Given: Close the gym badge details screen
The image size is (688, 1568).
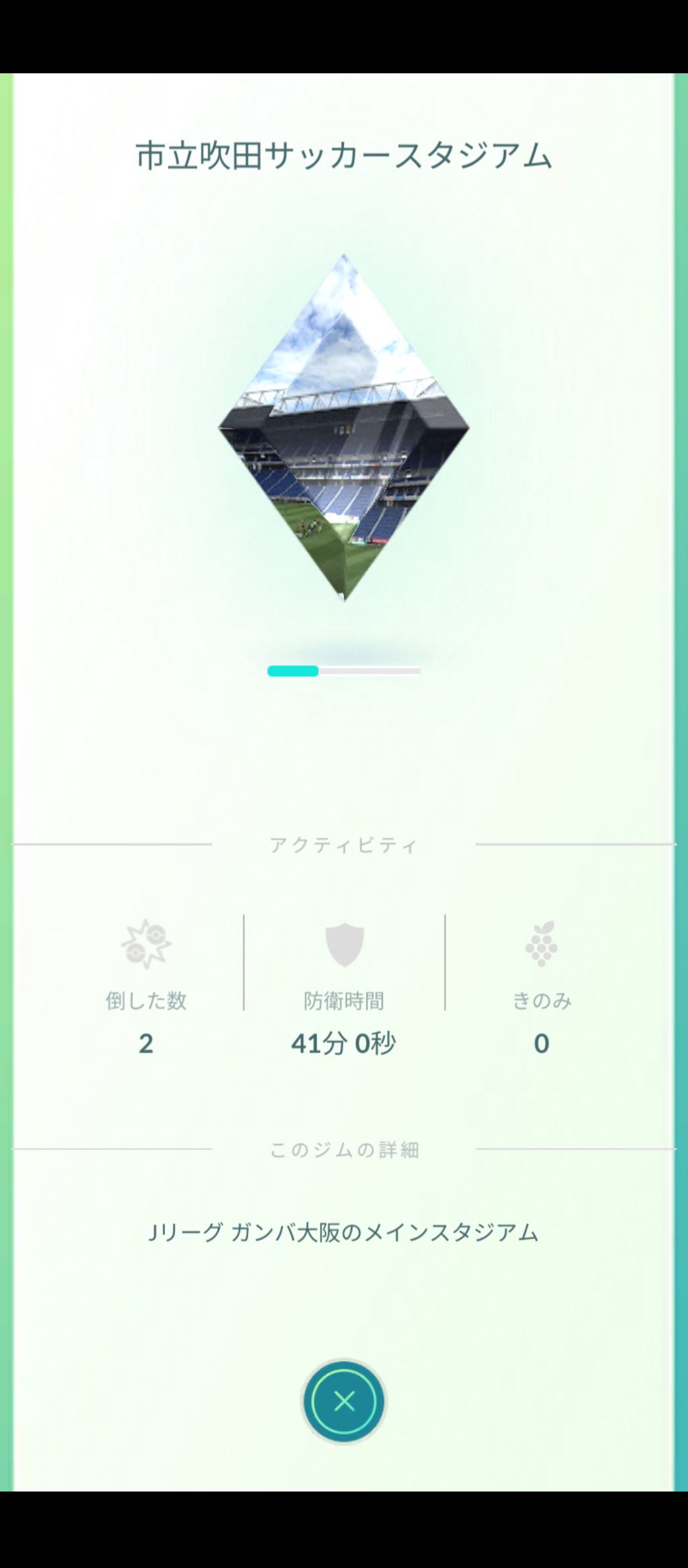Looking at the screenshot, I should pyautogui.click(x=344, y=1402).
